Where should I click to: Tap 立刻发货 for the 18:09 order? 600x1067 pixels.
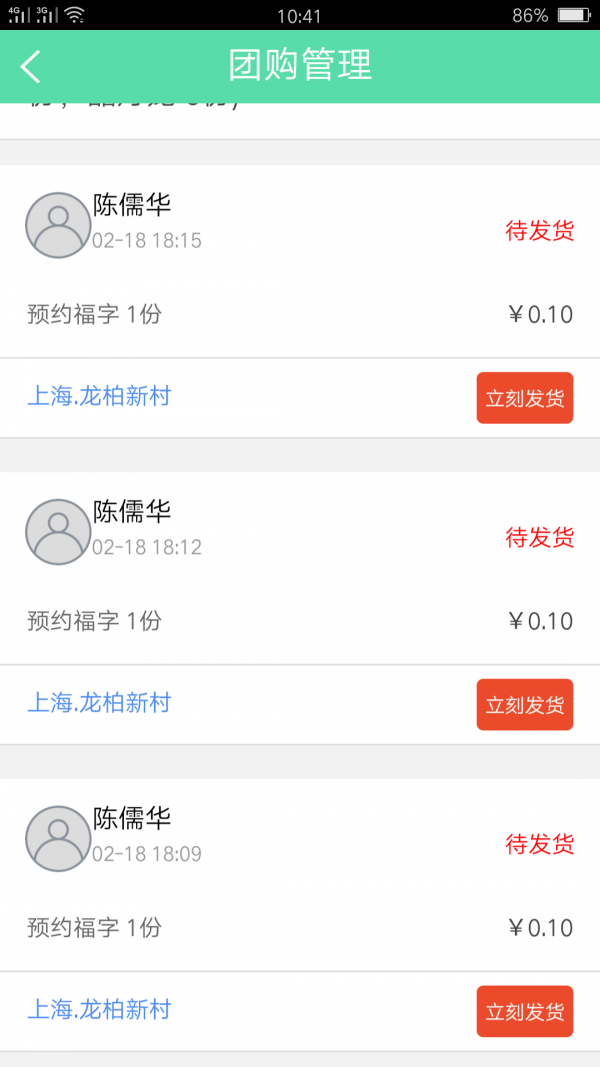point(524,1011)
